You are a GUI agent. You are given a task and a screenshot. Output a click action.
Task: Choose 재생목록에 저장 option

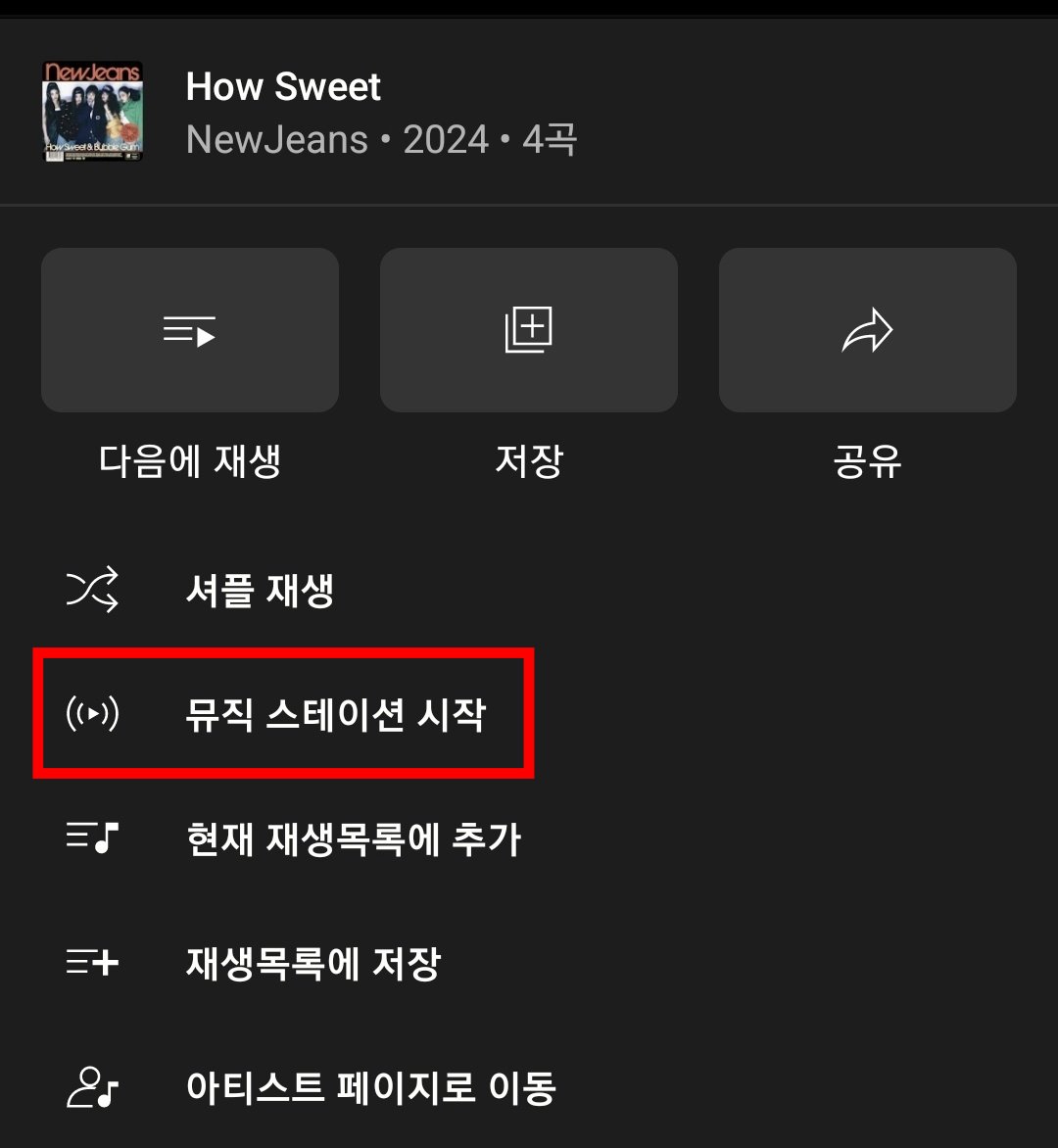coord(314,963)
